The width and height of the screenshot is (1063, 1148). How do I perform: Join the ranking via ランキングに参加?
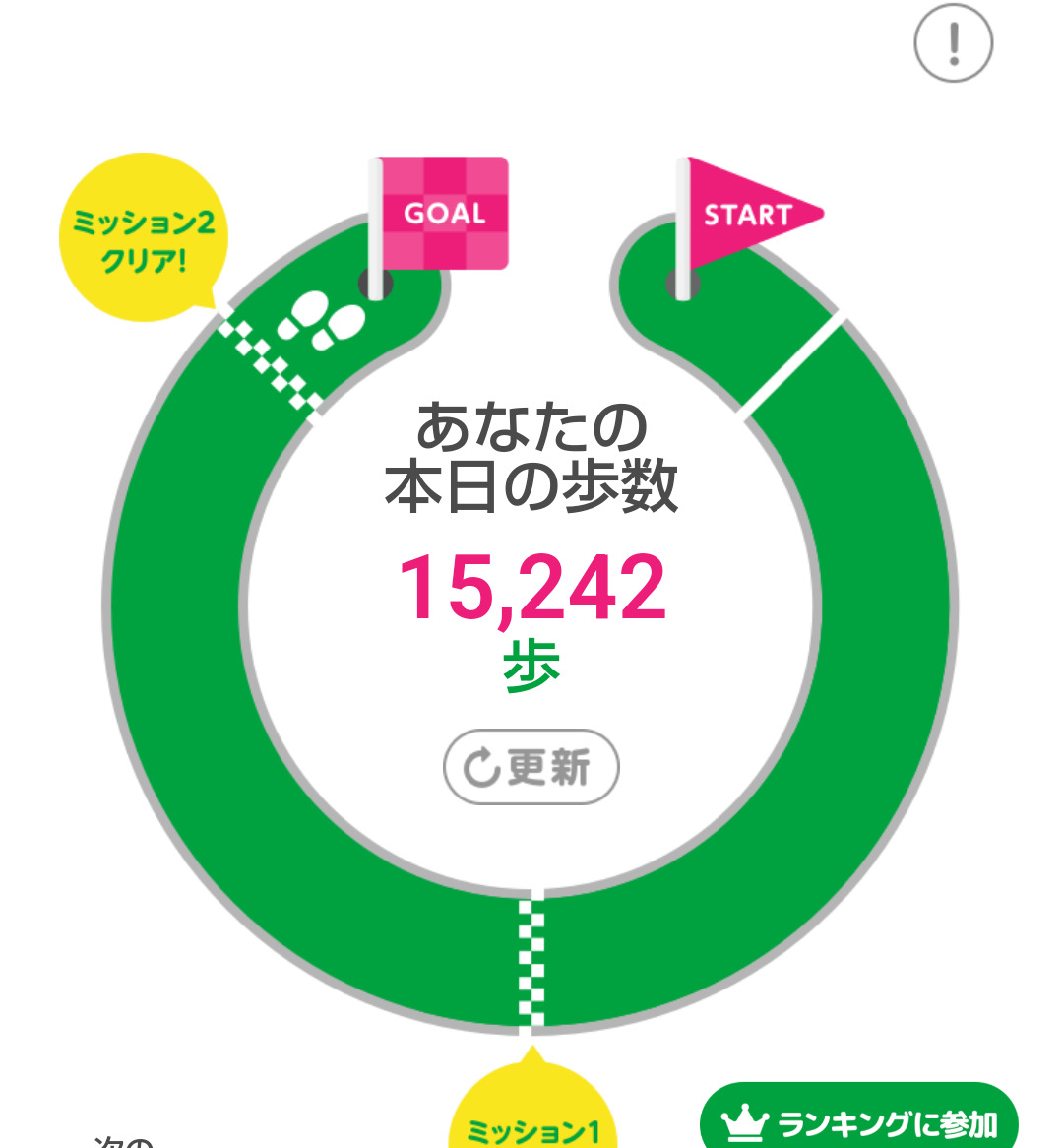coord(859,1118)
